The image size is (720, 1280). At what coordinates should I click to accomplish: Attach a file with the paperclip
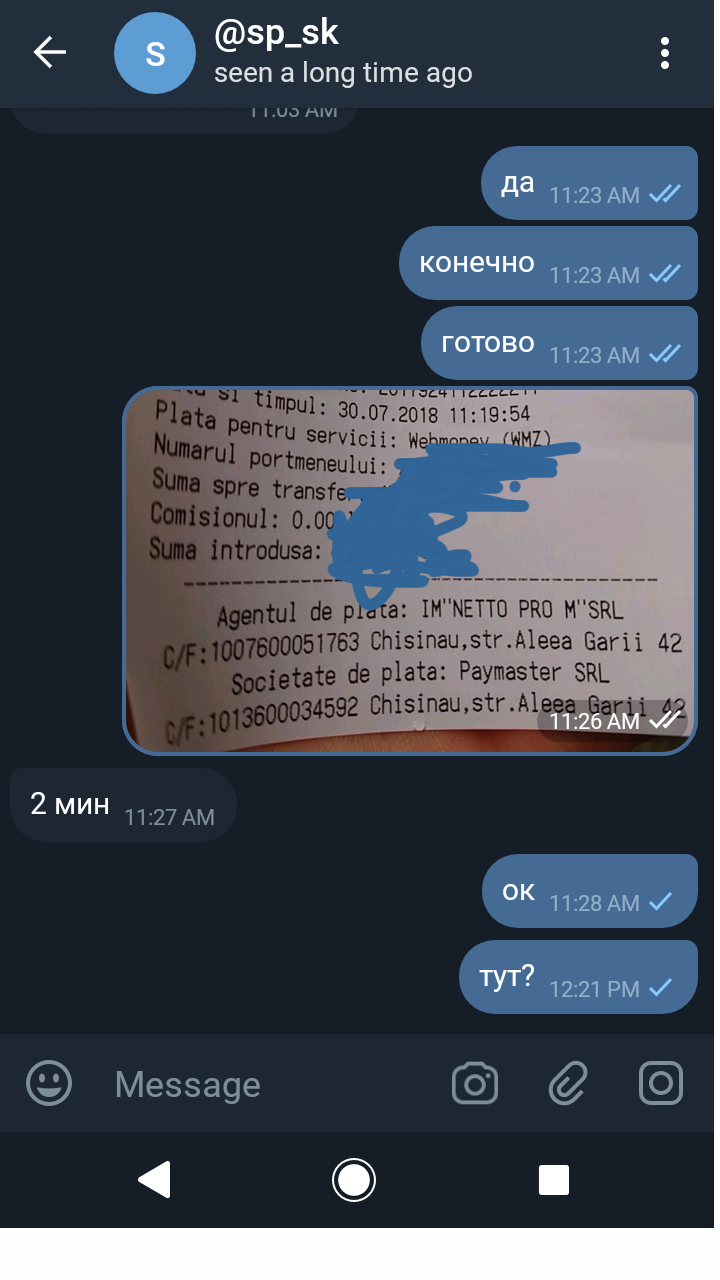[x=568, y=1083]
